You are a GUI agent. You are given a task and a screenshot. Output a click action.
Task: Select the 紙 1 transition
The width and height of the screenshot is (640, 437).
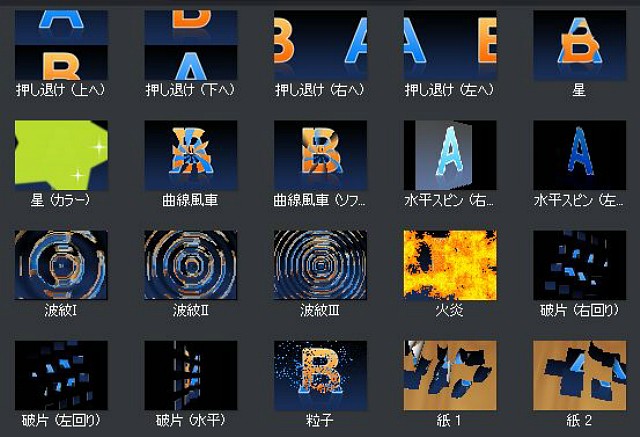449,374
